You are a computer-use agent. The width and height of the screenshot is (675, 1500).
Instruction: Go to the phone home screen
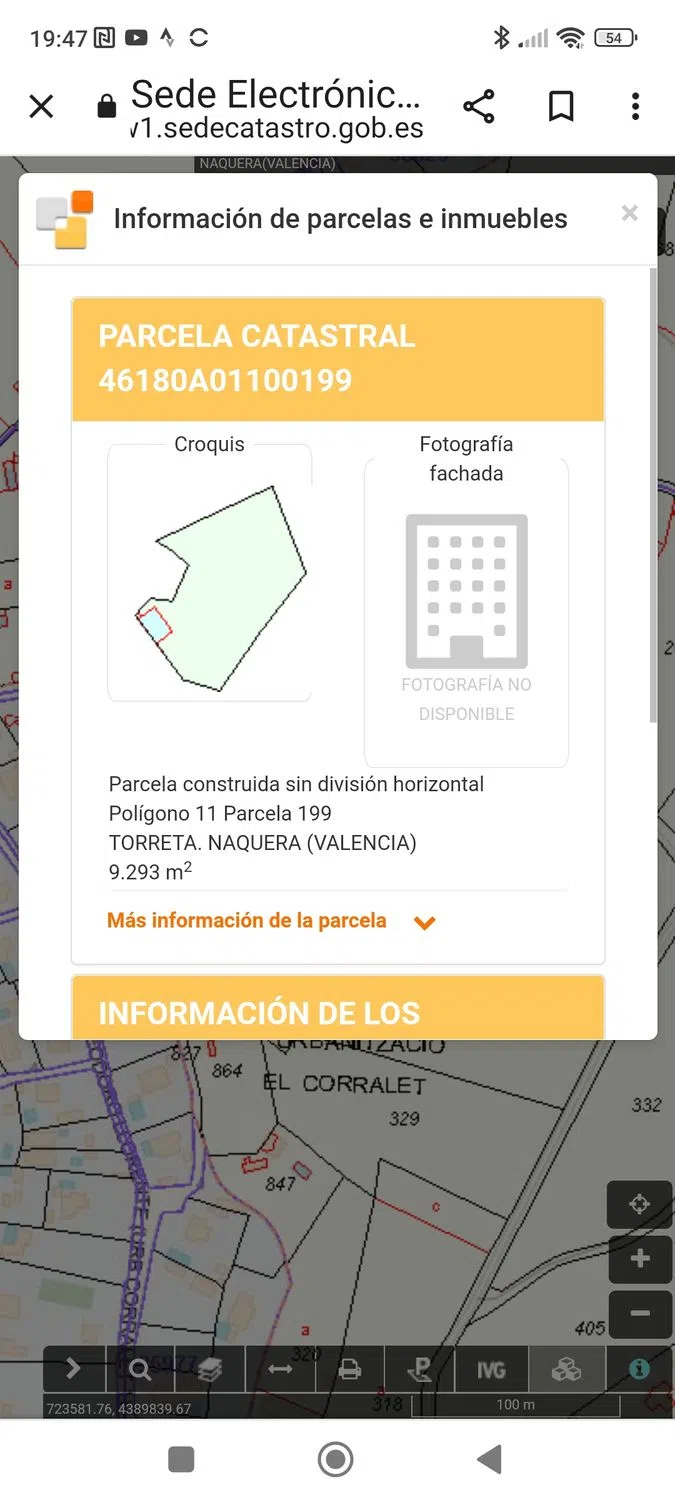[336, 1460]
